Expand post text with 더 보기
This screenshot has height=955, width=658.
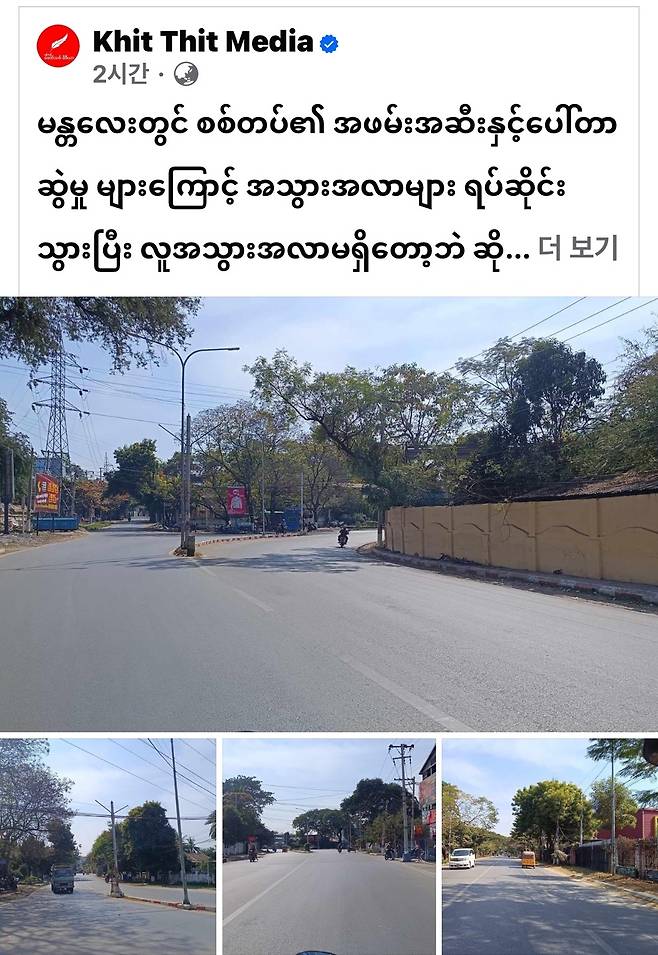(x=578, y=248)
